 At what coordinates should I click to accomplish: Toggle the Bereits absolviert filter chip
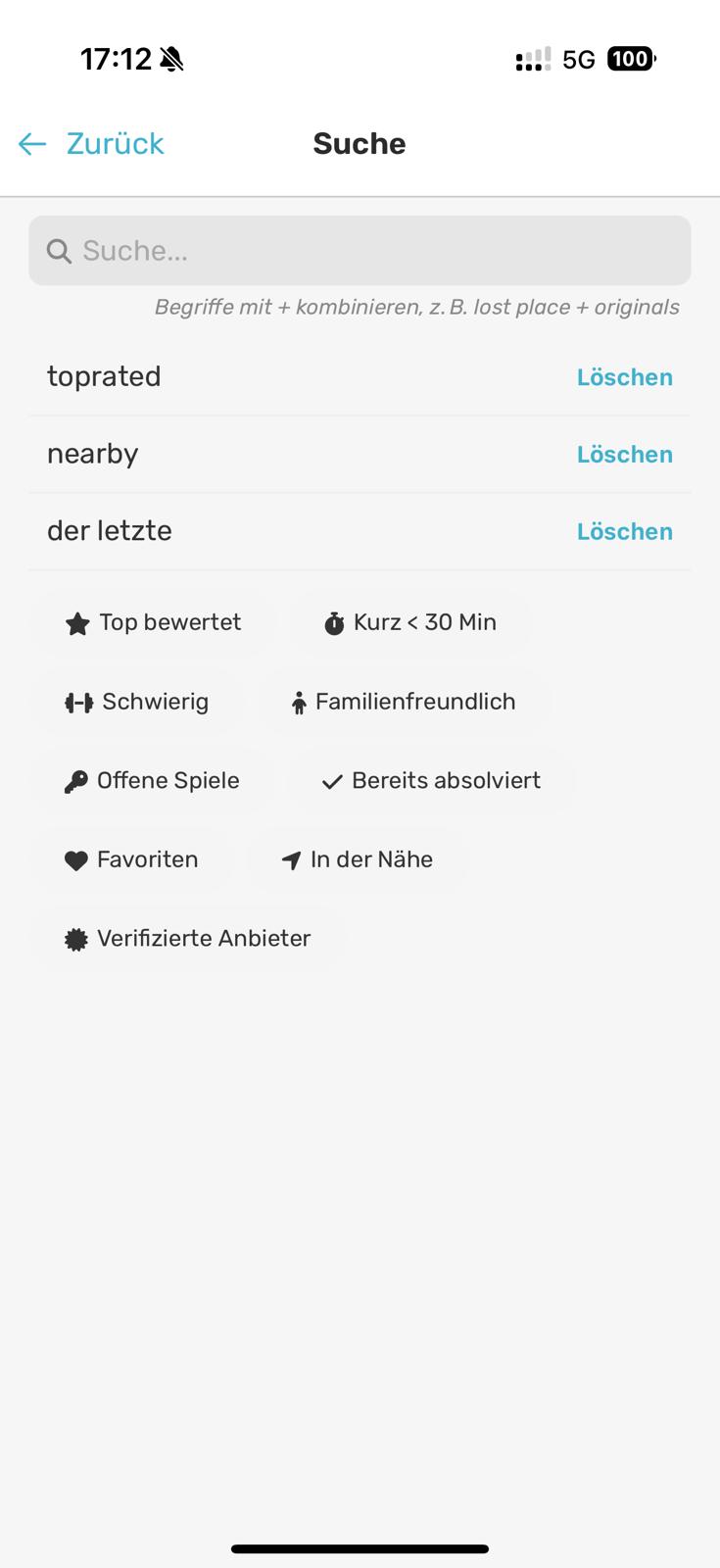[x=430, y=780]
